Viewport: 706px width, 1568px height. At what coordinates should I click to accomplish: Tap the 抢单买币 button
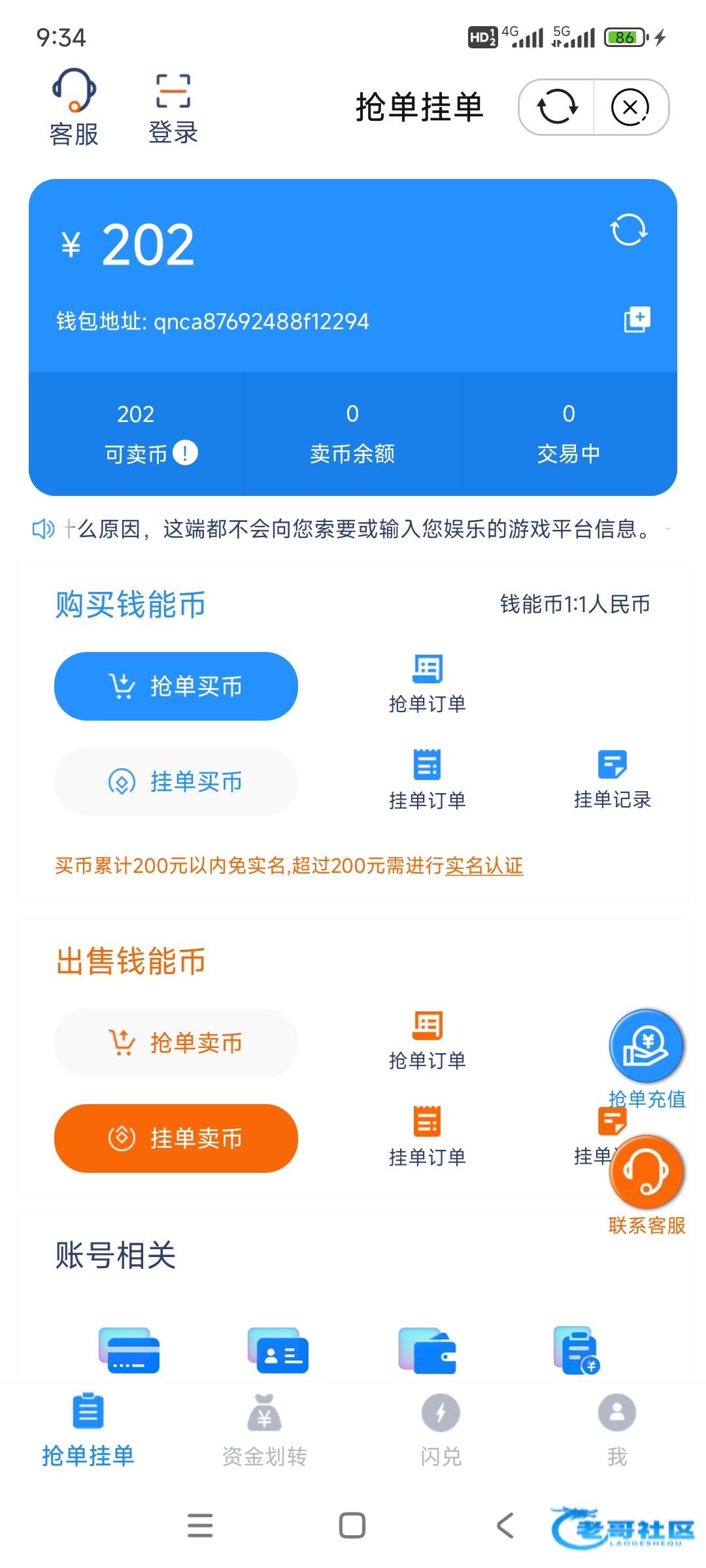coord(176,686)
